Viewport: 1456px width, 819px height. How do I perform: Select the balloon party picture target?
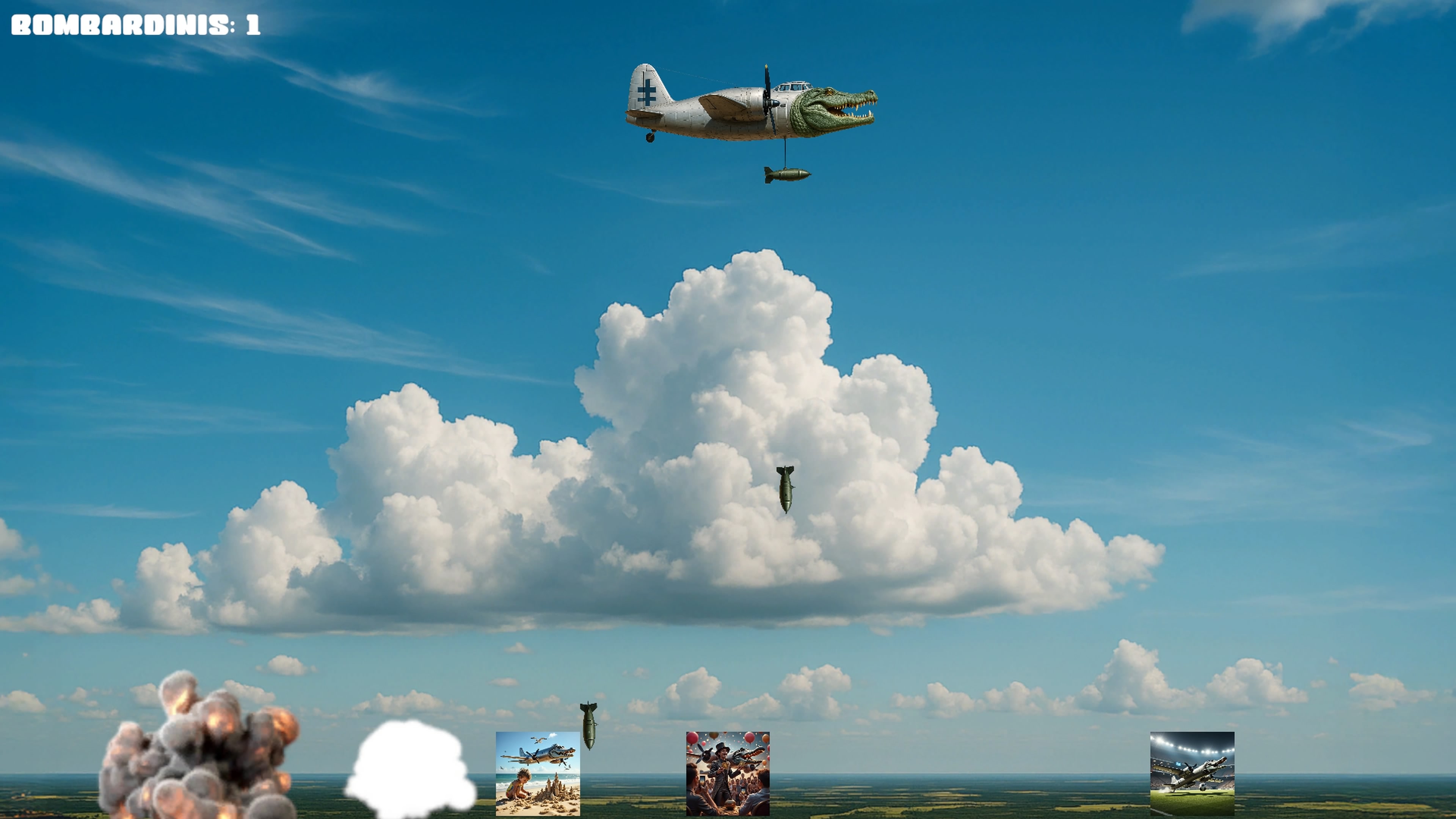728,773
